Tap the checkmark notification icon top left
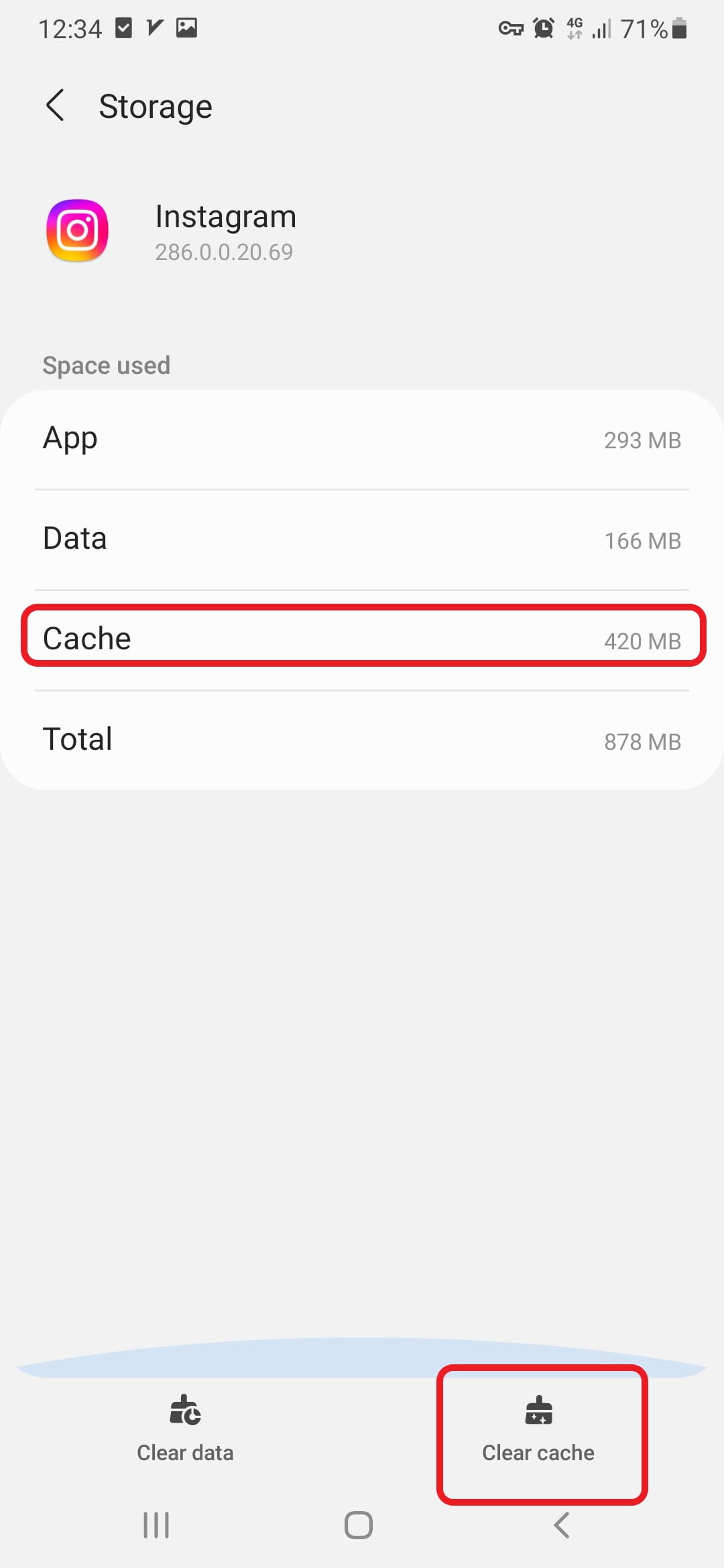The height and width of the screenshot is (1568, 724). click(x=122, y=27)
